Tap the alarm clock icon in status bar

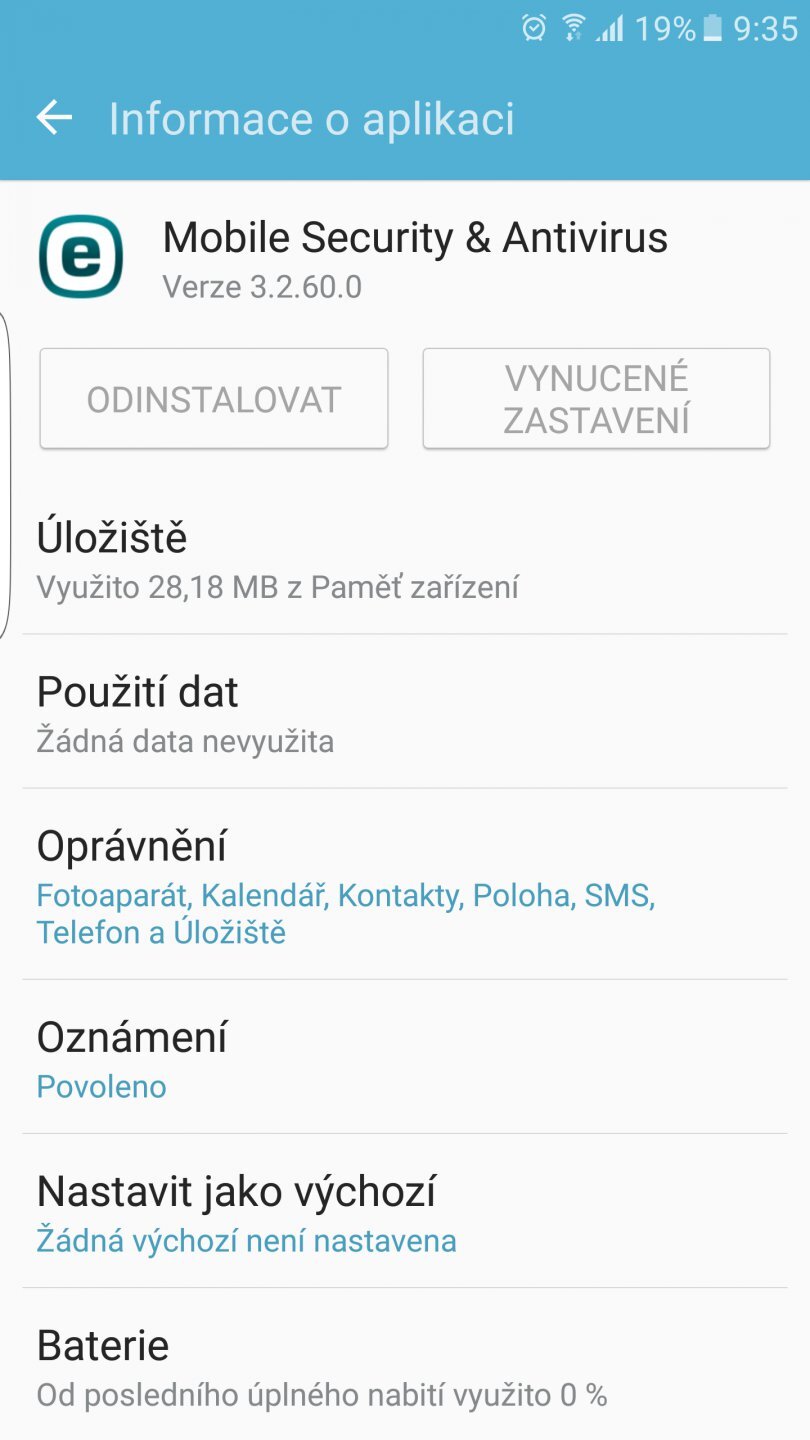click(533, 28)
